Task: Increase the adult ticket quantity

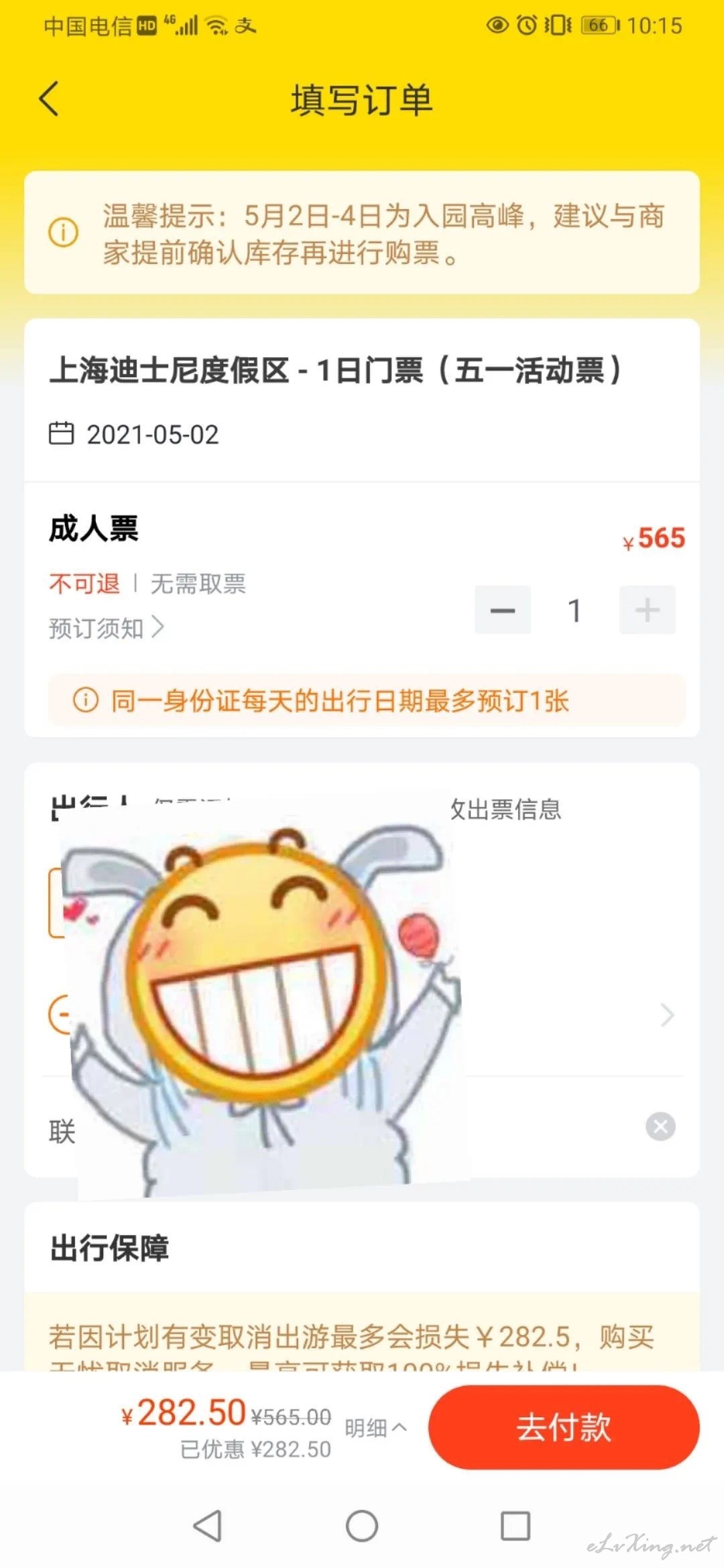Action: click(x=647, y=610)
